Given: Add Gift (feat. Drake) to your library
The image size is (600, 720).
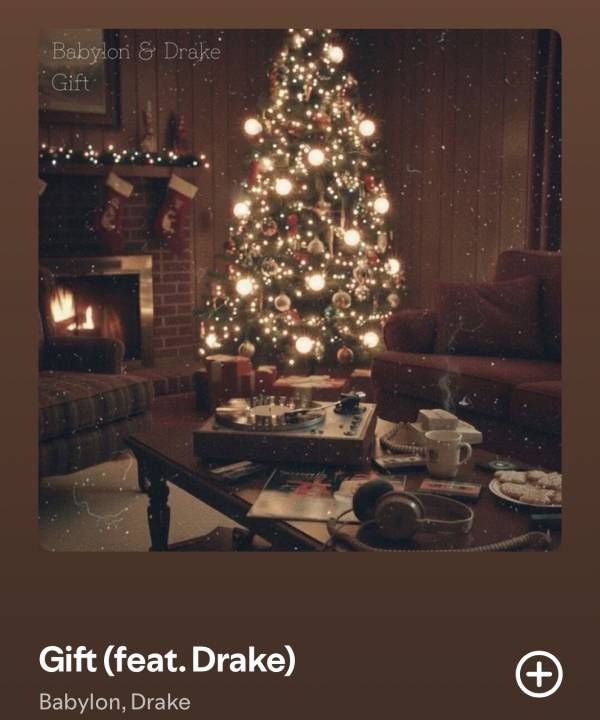Looking at the screenshot, I should [538, 674].
